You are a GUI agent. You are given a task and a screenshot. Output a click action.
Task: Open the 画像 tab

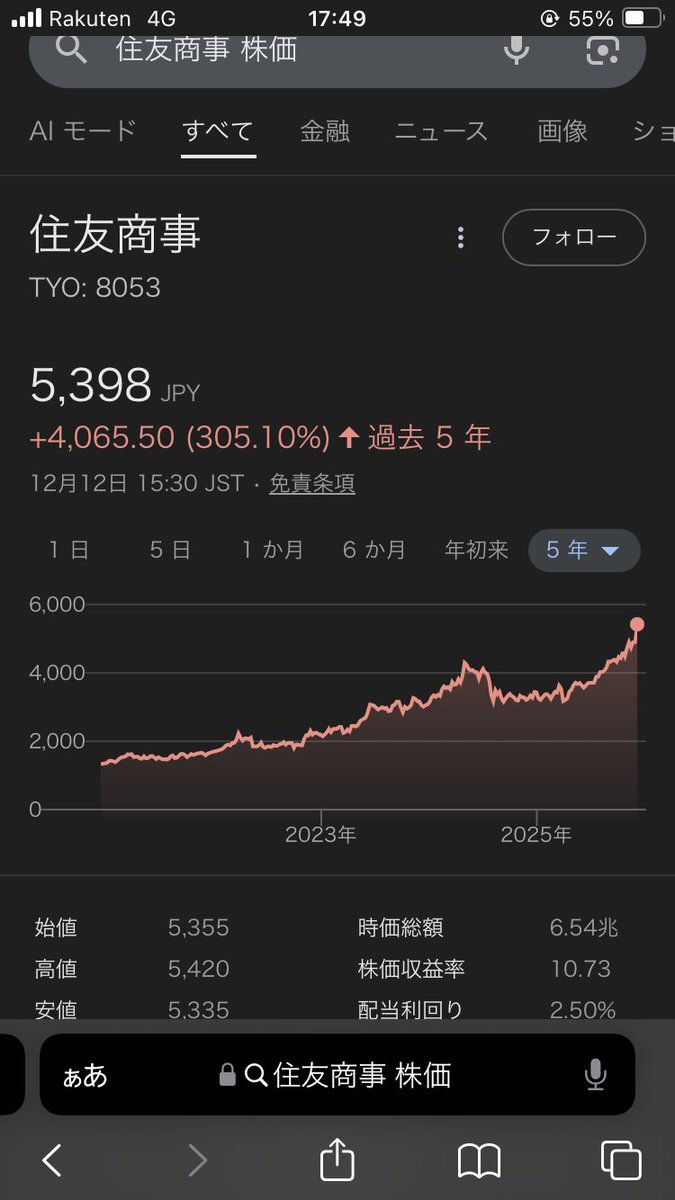562,131
